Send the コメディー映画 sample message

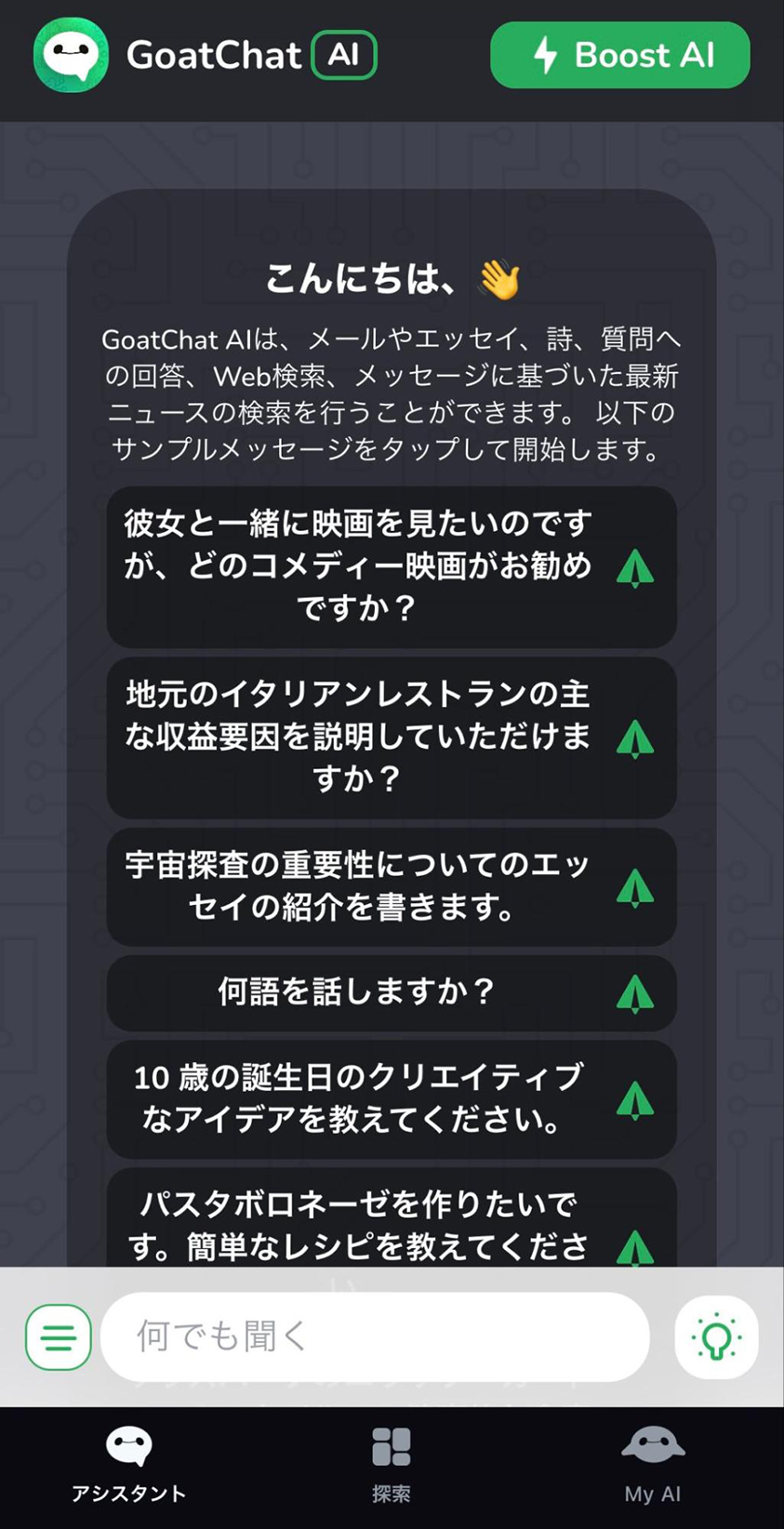coord(392,566)
